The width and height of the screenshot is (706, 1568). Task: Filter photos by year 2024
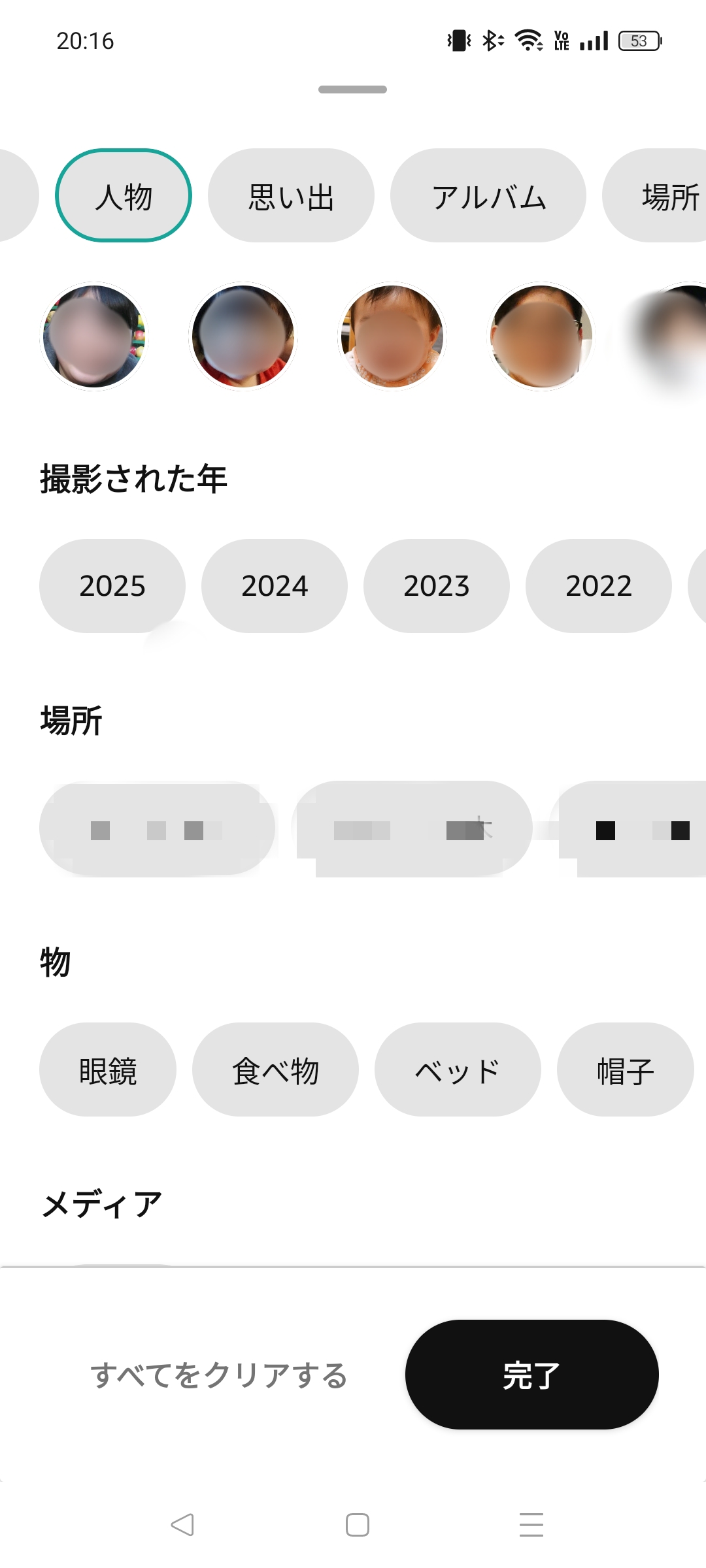[275, 586]
